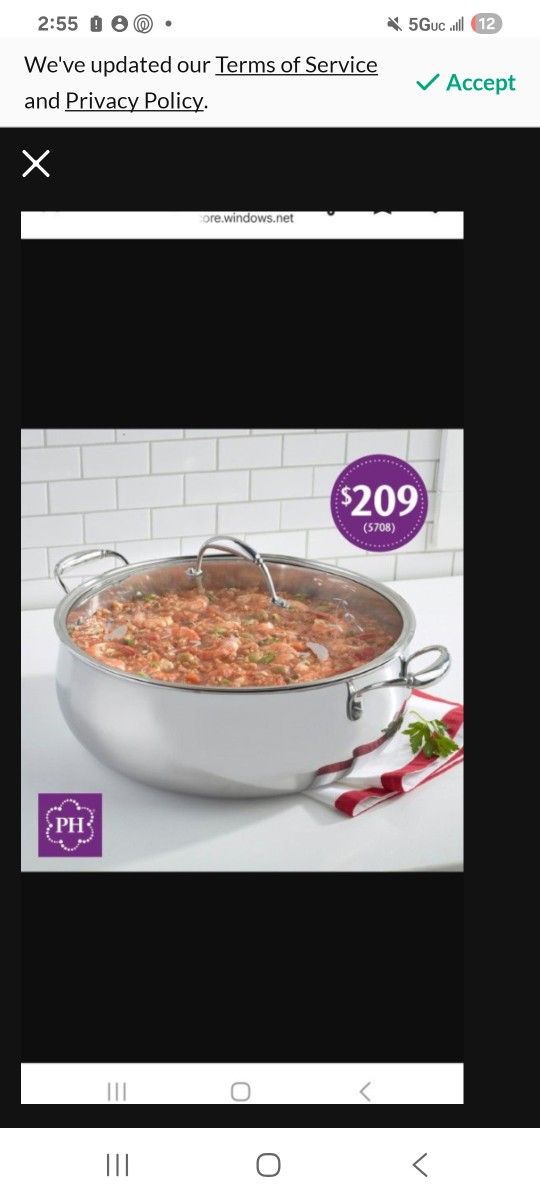
Task: Accept the updated terms
Action: (466, 83)
